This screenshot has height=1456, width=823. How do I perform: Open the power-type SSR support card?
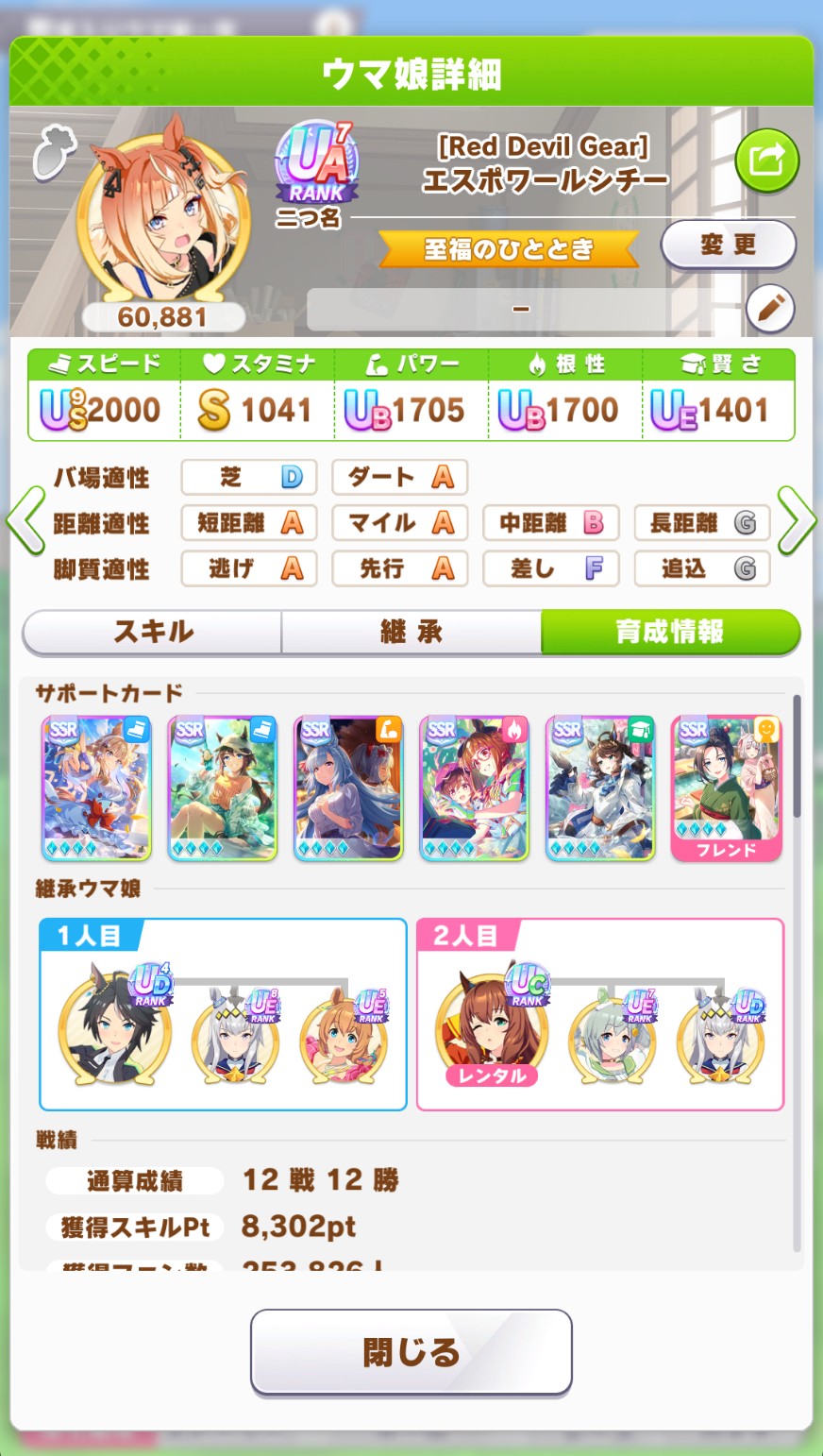point(348,787)
